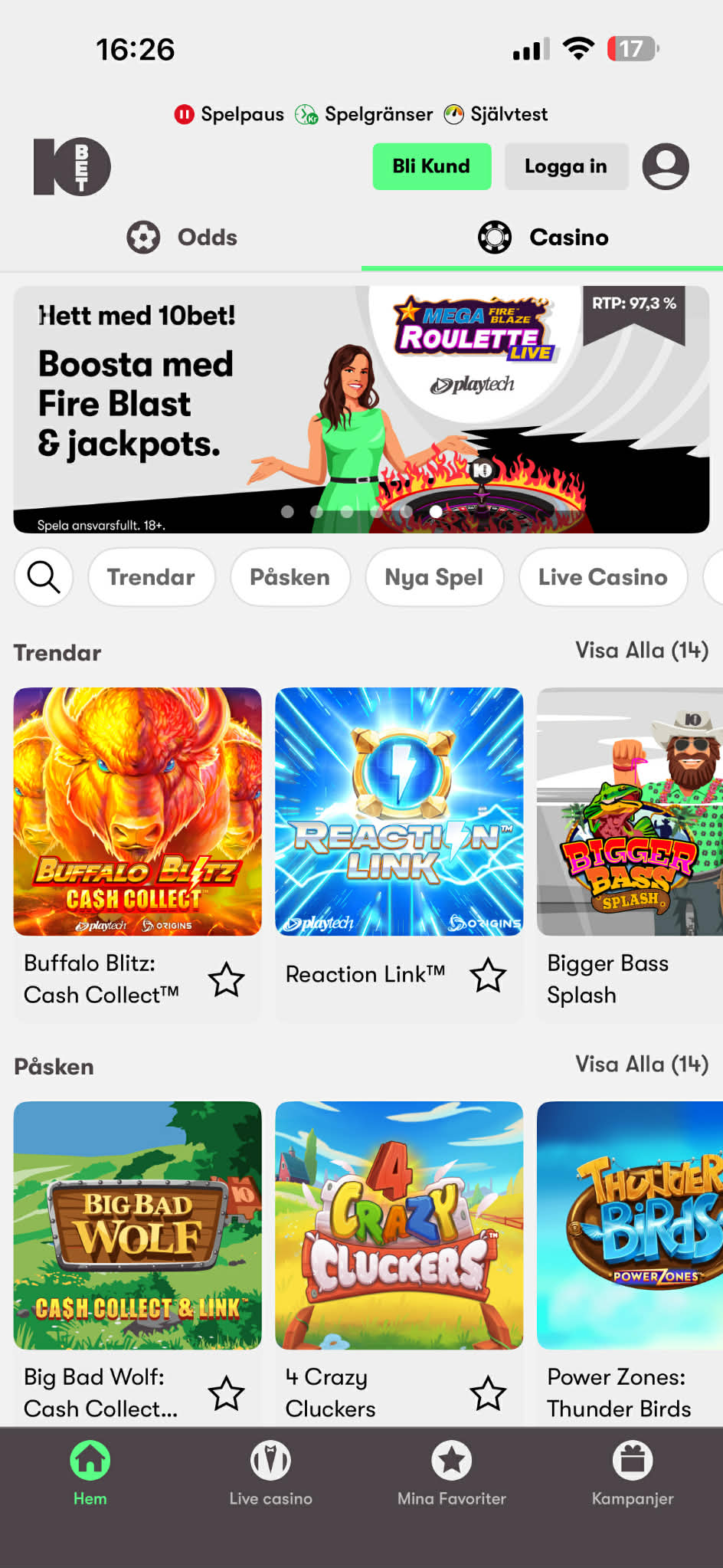
Task: Click Logga in
Action: click(566, 166)
